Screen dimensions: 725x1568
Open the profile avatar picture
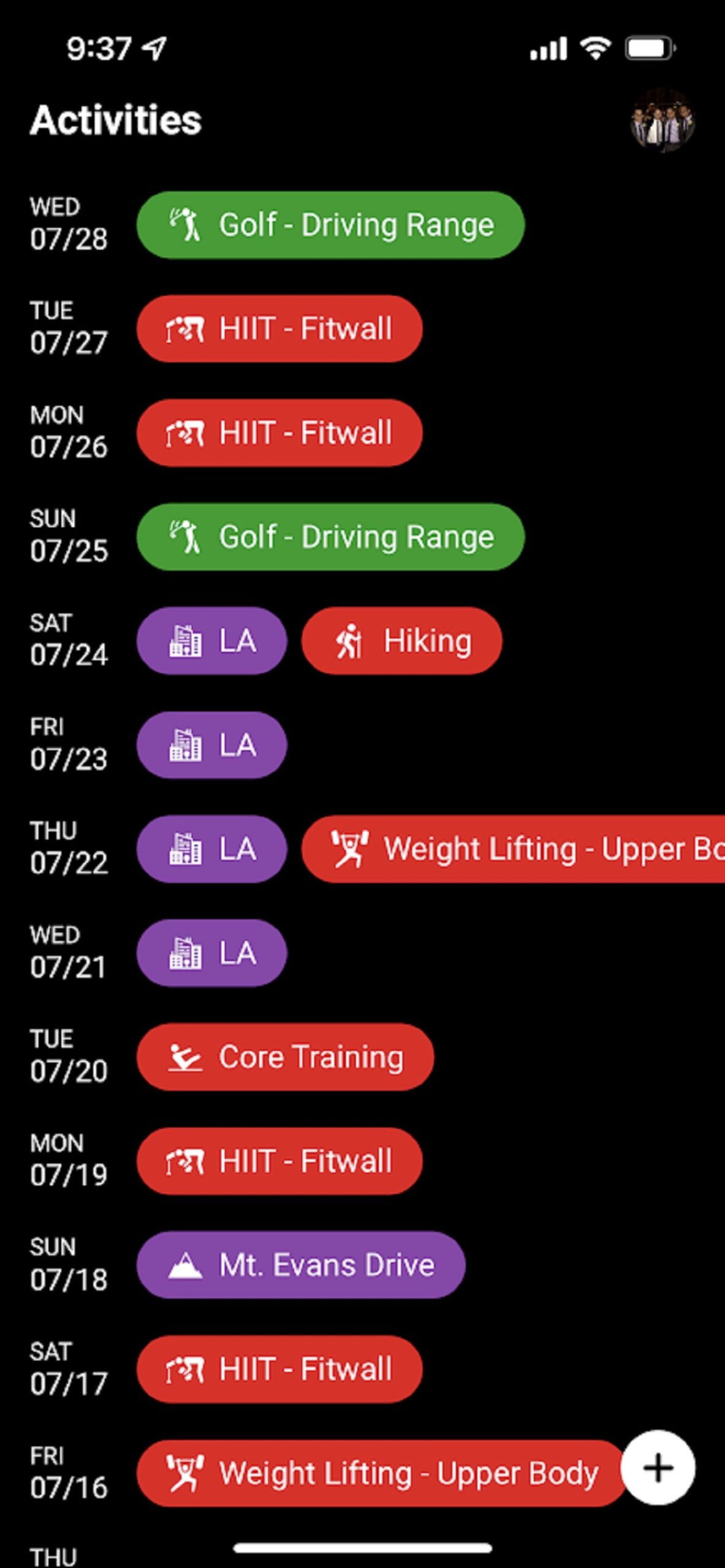tap(662, 119)
